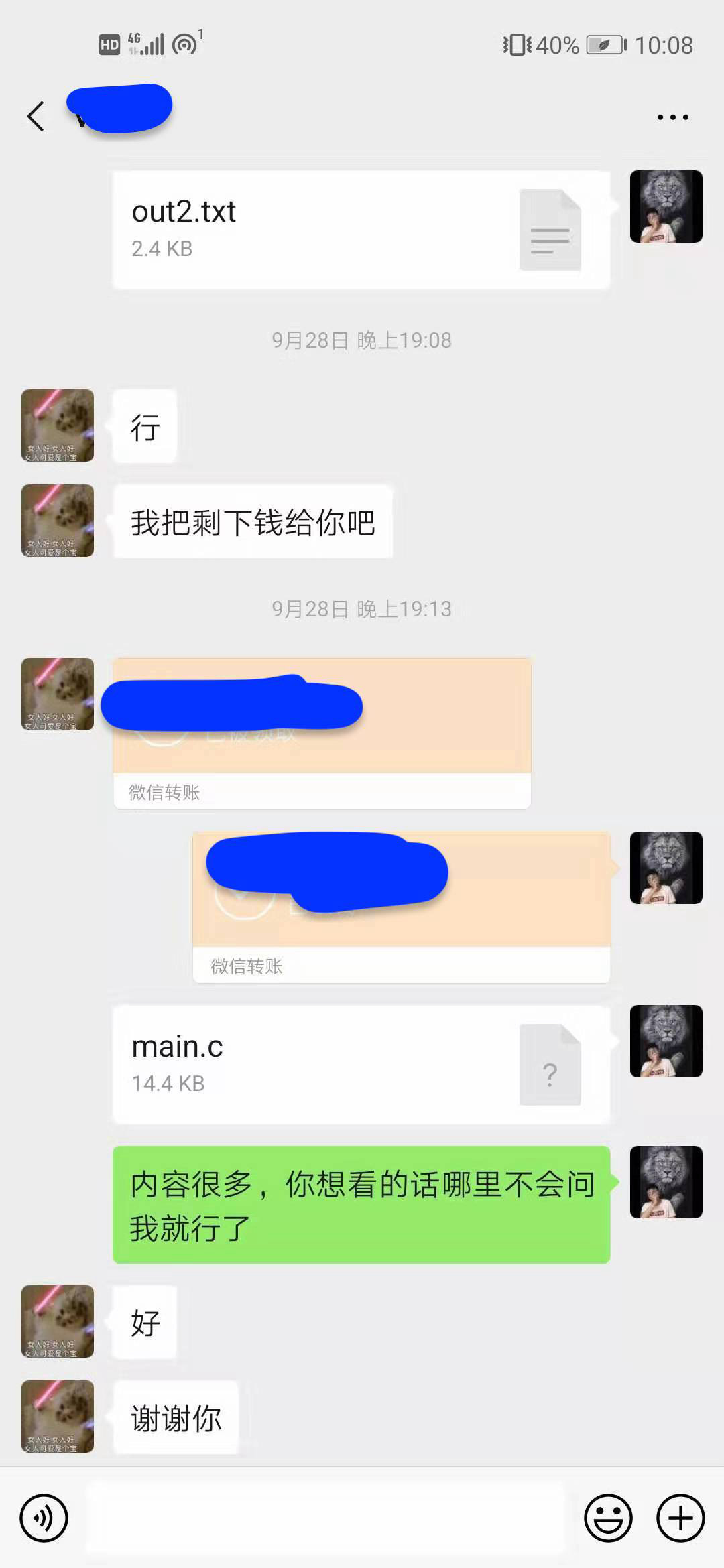Screen dimensions: 724x1568
Task: Open the plus attachment menu
Action: 680,1518
